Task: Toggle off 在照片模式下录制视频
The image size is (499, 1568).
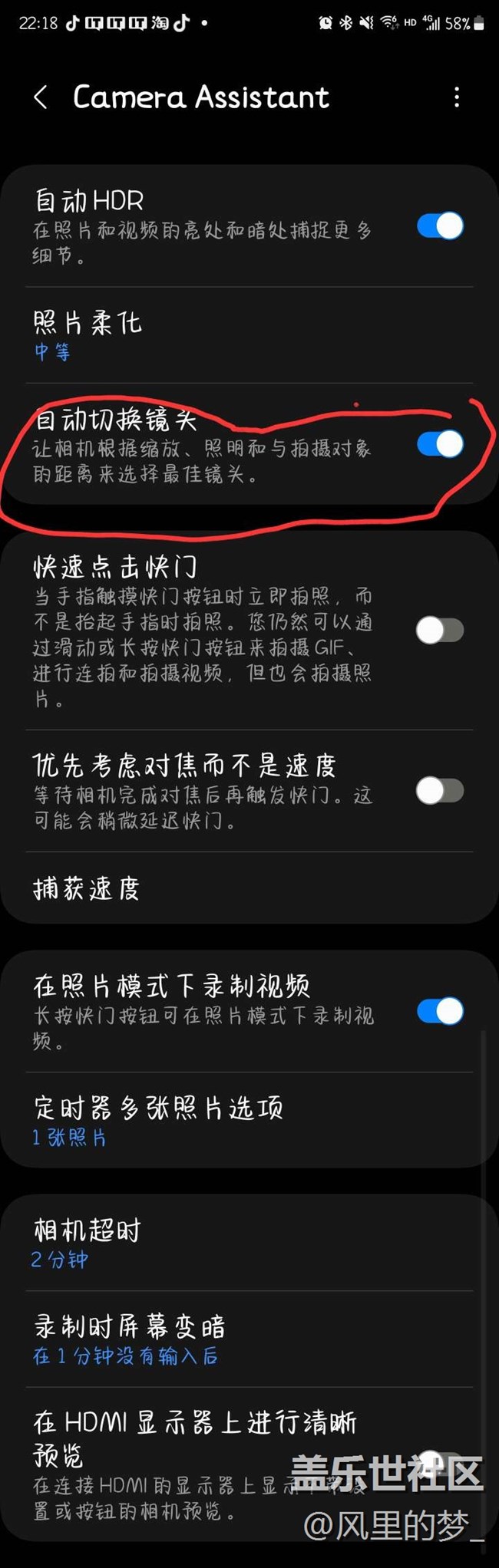Action: coord(440,1011)
